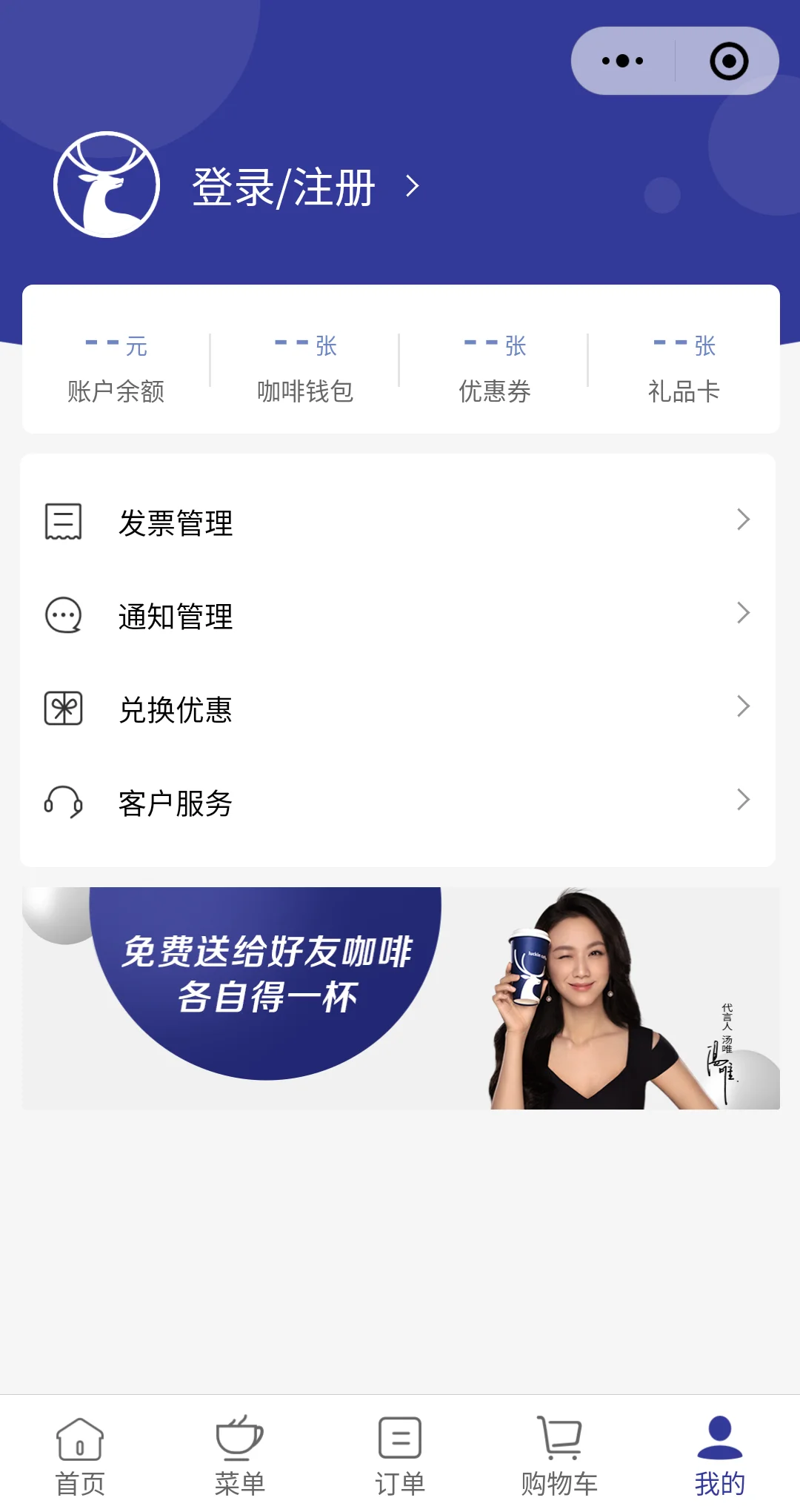Open the 免费送给好友咖啡 promo banner

pyautogui.click(x=401, y=998)
